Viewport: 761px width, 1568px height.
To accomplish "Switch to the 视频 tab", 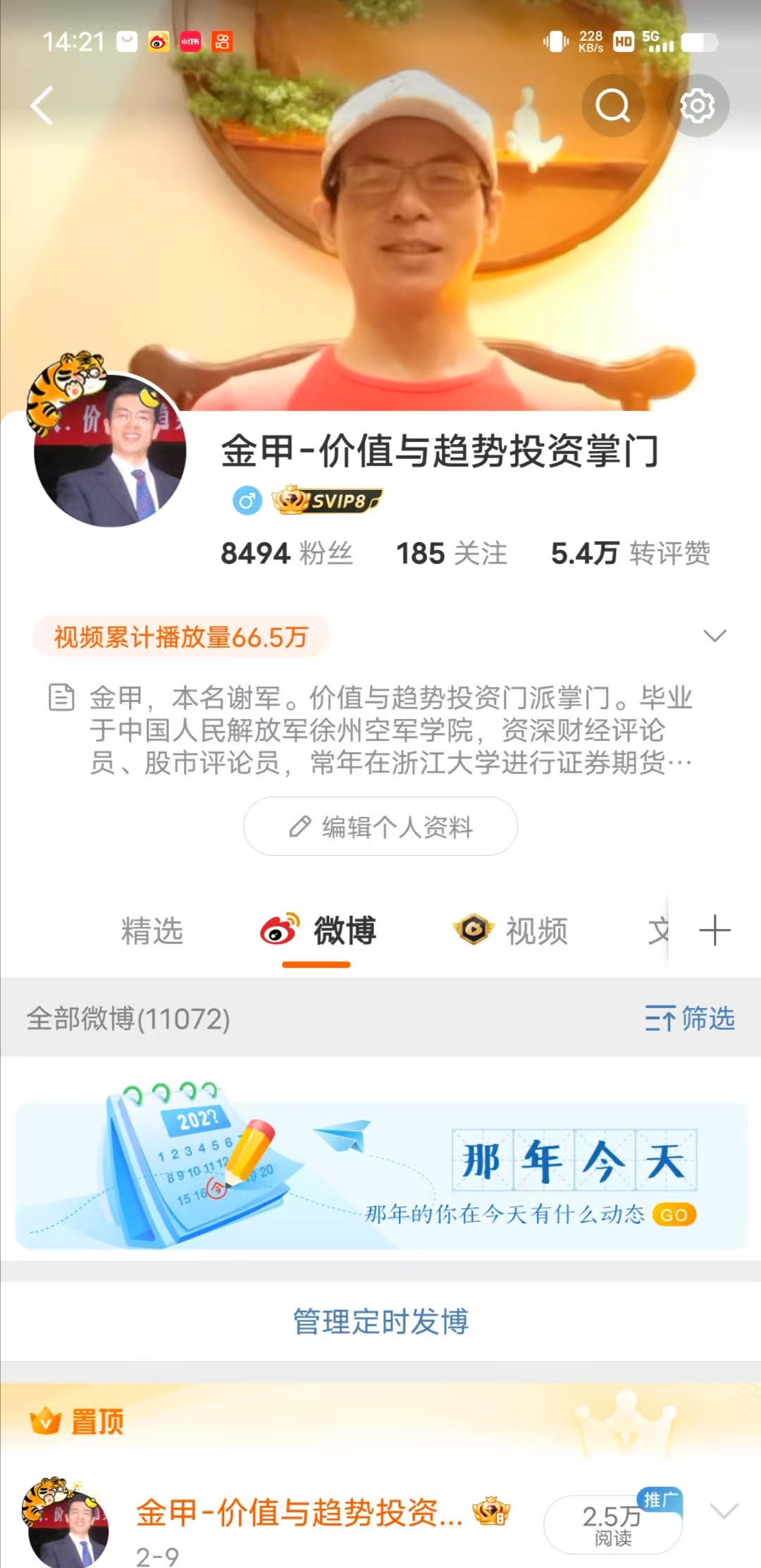I will [x=510, y=931].
